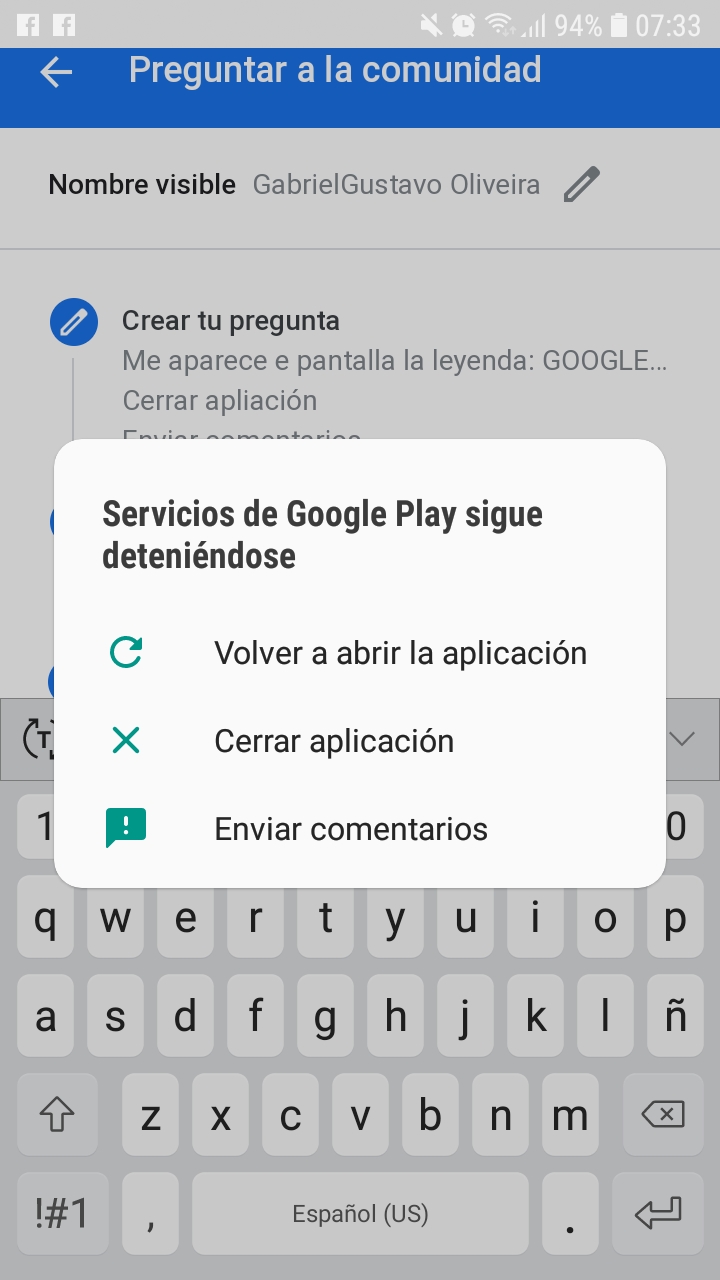The width and height of the screenshot is (720, 1280).
Task: Tap the text-cursor icon on the keyboard toolbar
Action: point(36,740)
